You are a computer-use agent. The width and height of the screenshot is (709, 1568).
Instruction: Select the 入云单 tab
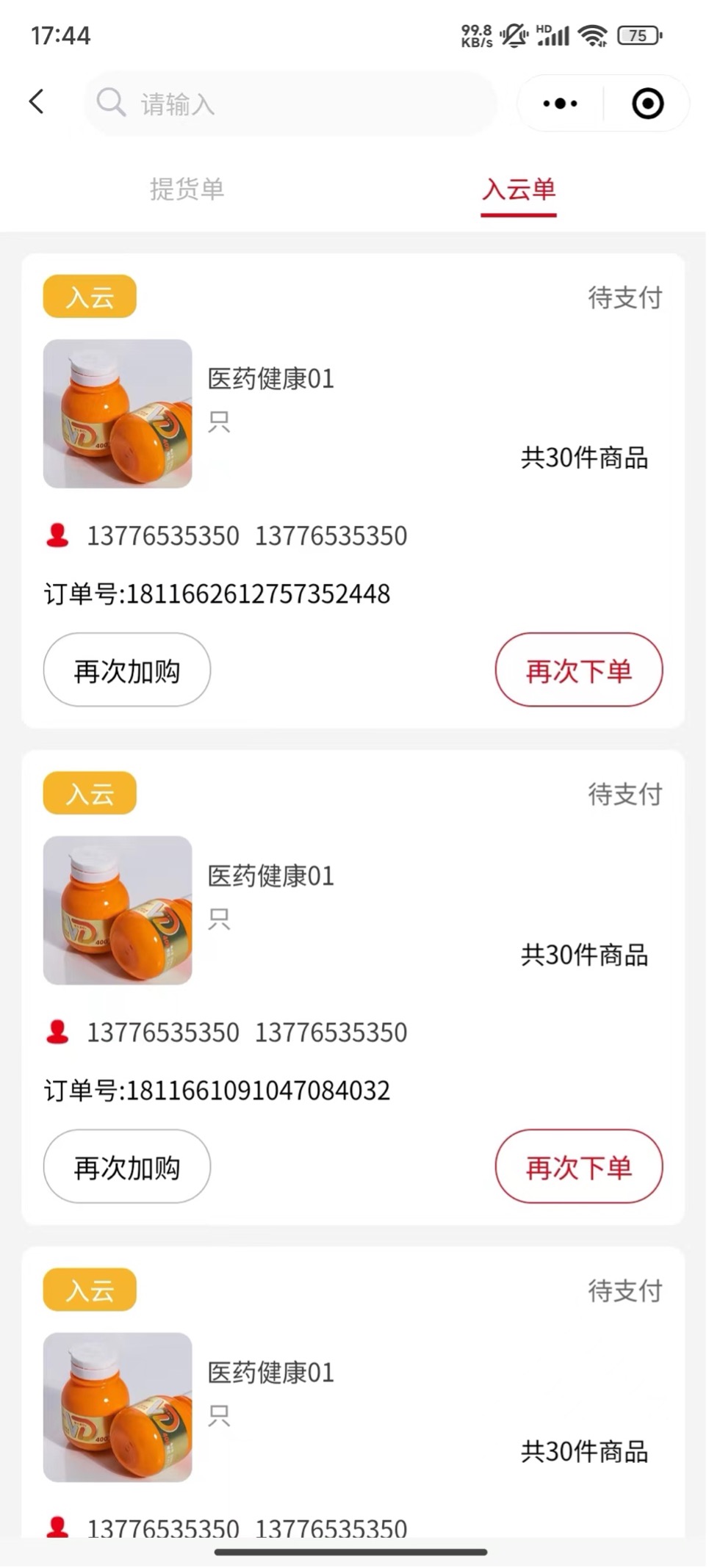tap(519, 189)
